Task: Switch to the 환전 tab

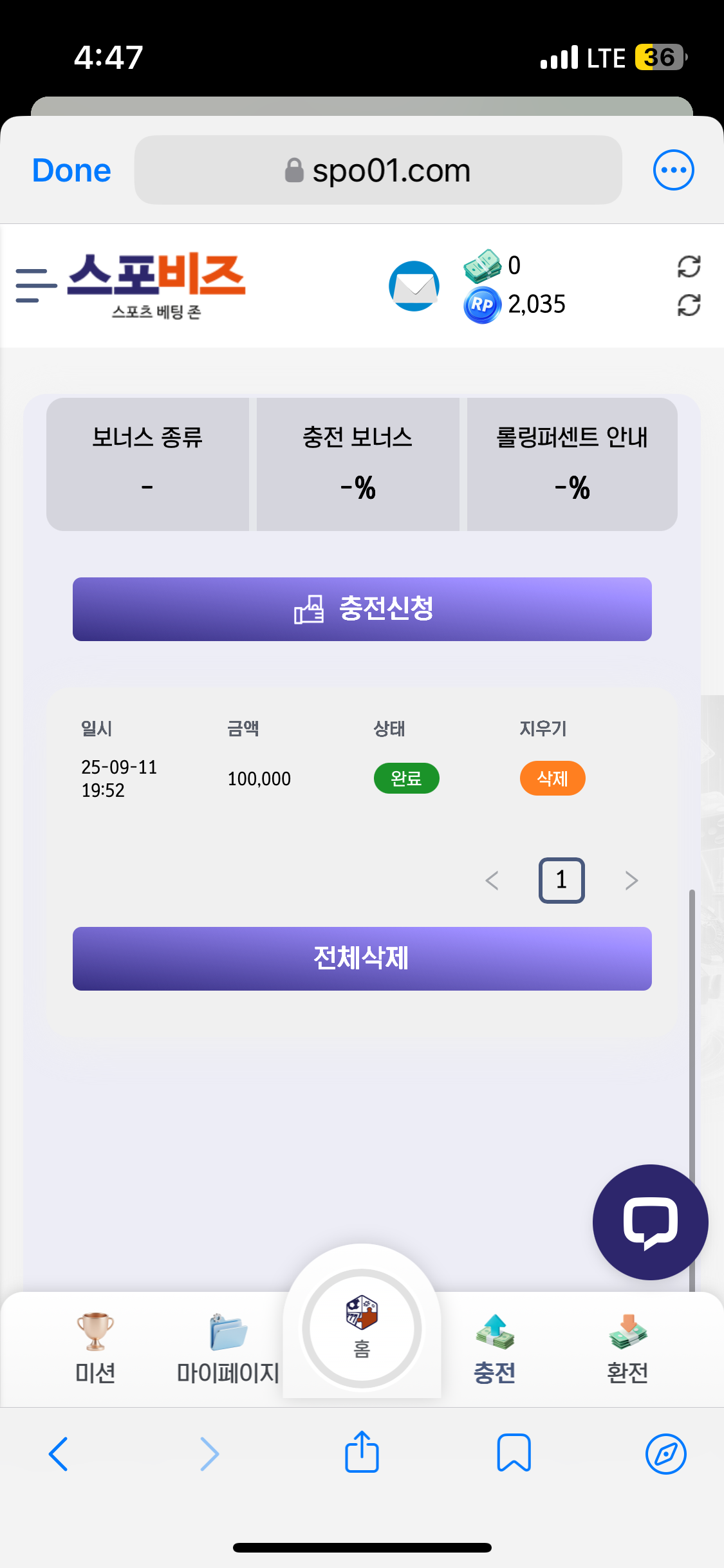Action: [627, 1349]
